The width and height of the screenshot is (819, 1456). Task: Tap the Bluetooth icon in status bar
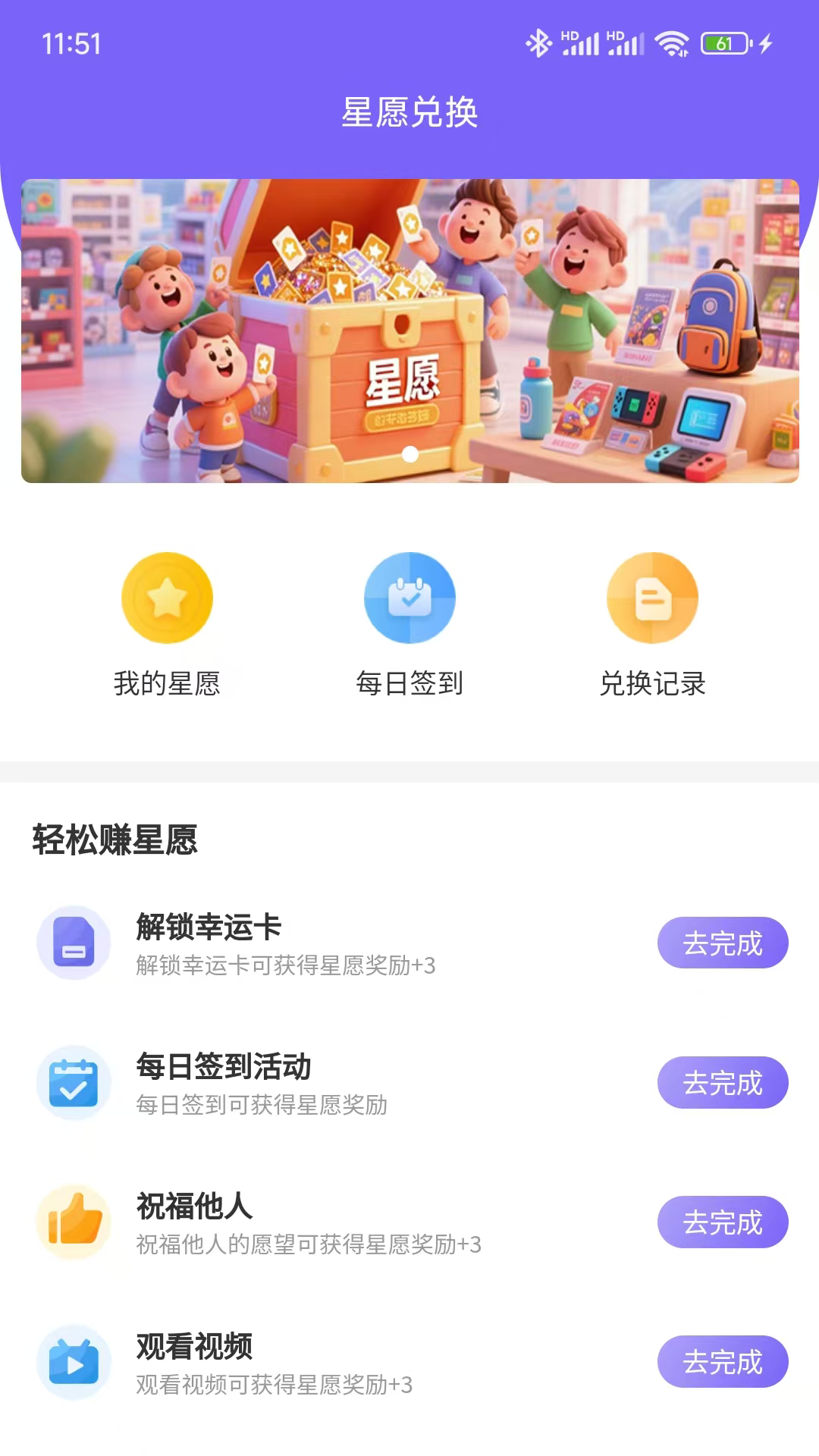coord(540,43)
